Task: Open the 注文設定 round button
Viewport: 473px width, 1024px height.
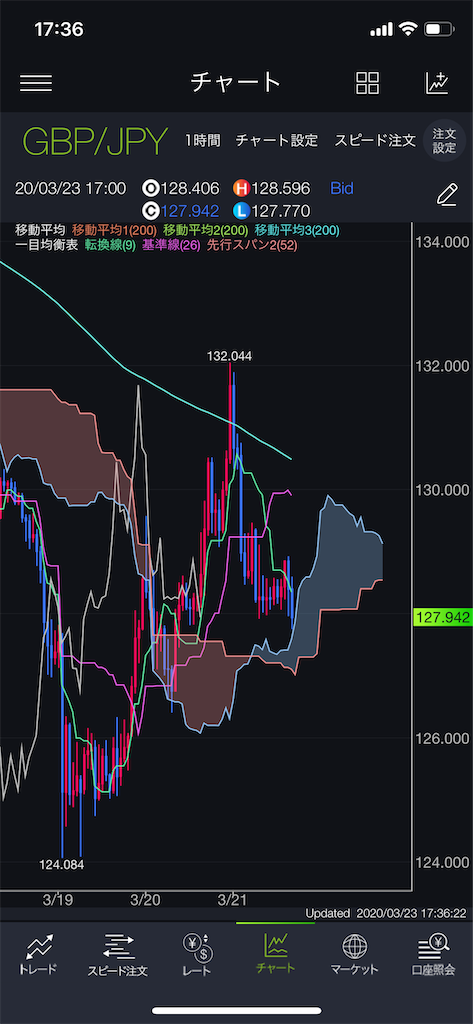Action: pyautogui.click(x=445, y=140)
